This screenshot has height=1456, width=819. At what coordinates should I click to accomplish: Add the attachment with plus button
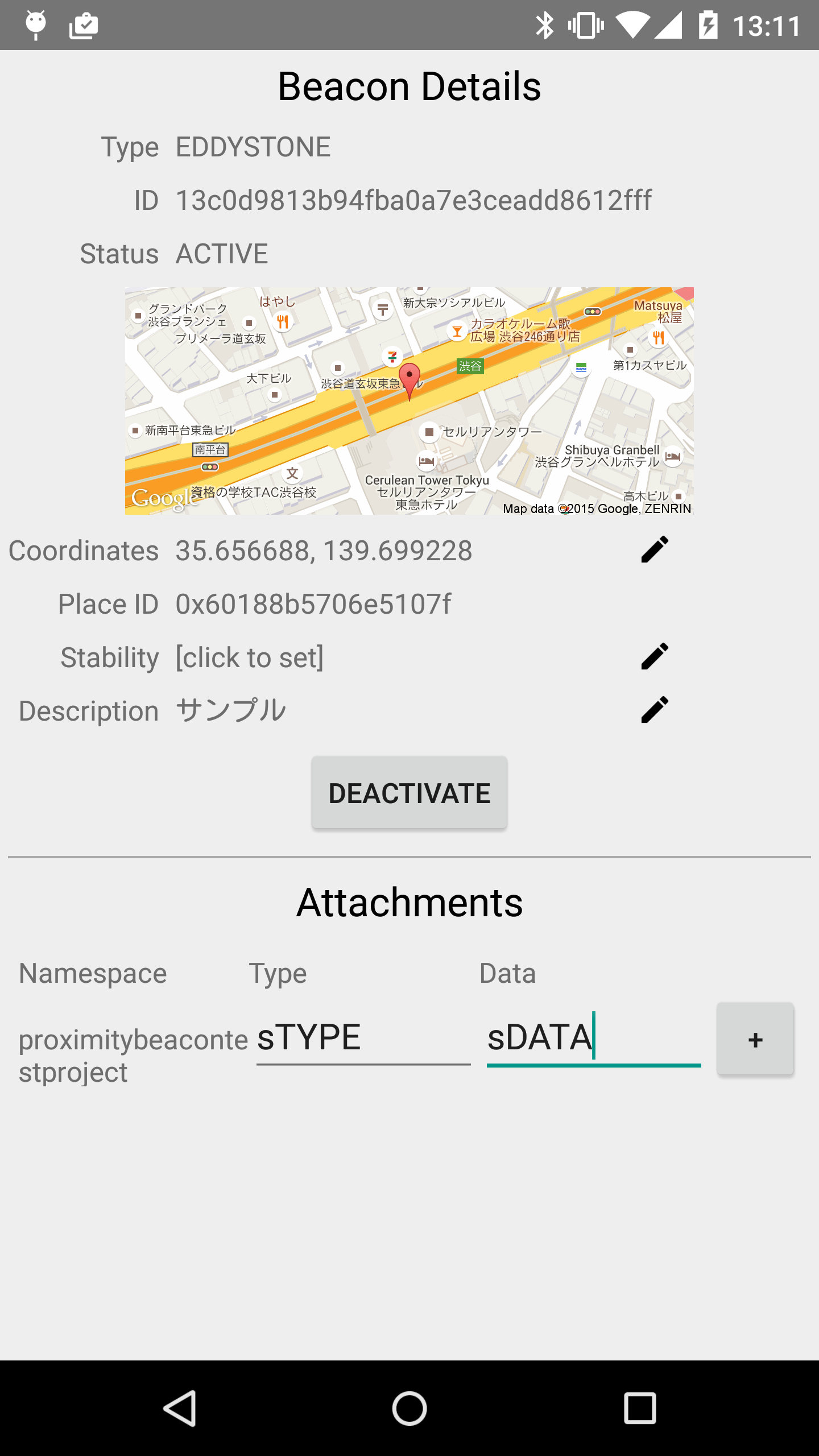pos(755,1039)
